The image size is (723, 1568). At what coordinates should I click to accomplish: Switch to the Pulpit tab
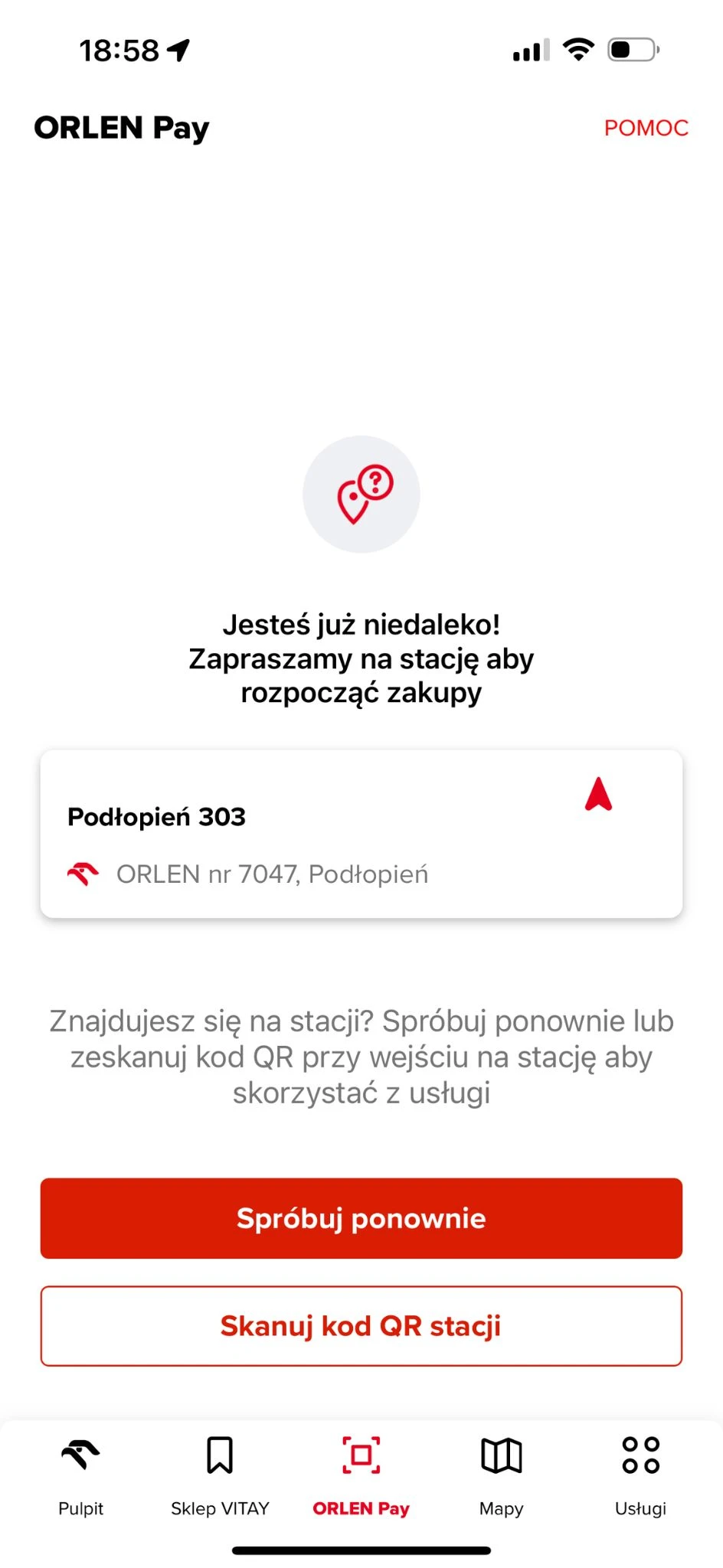click(80, 1475)
